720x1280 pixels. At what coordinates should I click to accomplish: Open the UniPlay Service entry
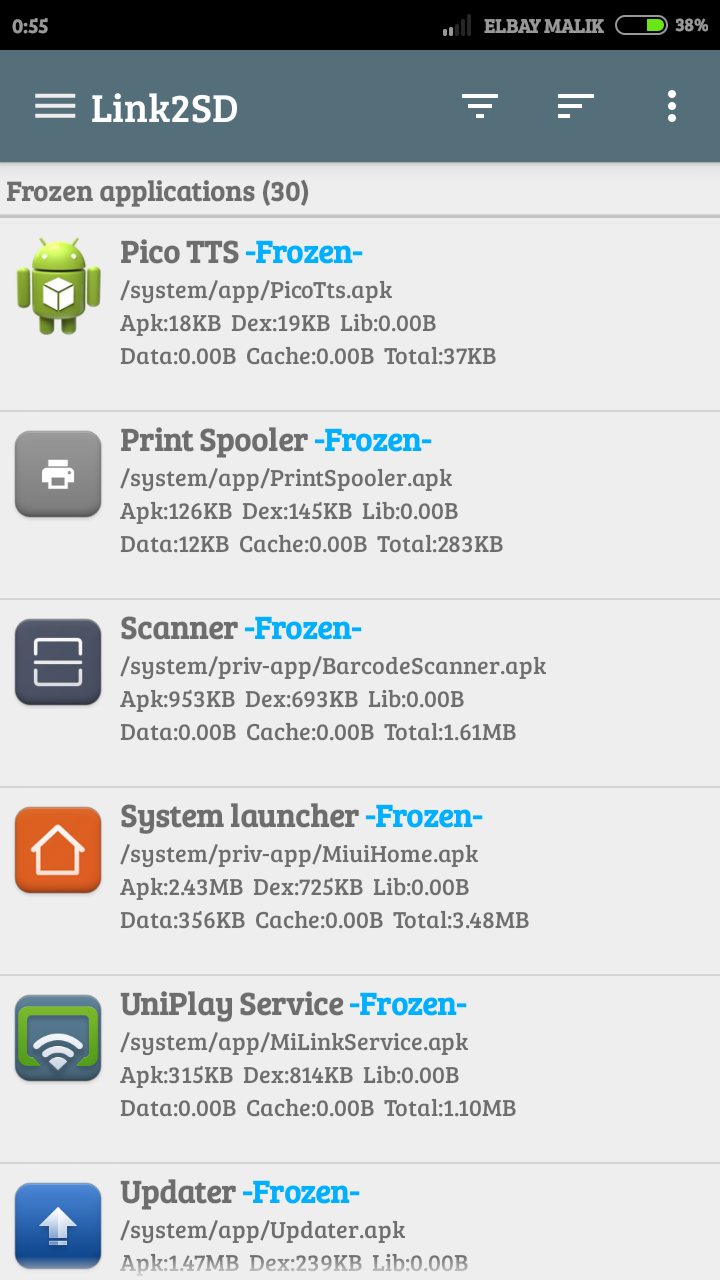coord(360,1069)
